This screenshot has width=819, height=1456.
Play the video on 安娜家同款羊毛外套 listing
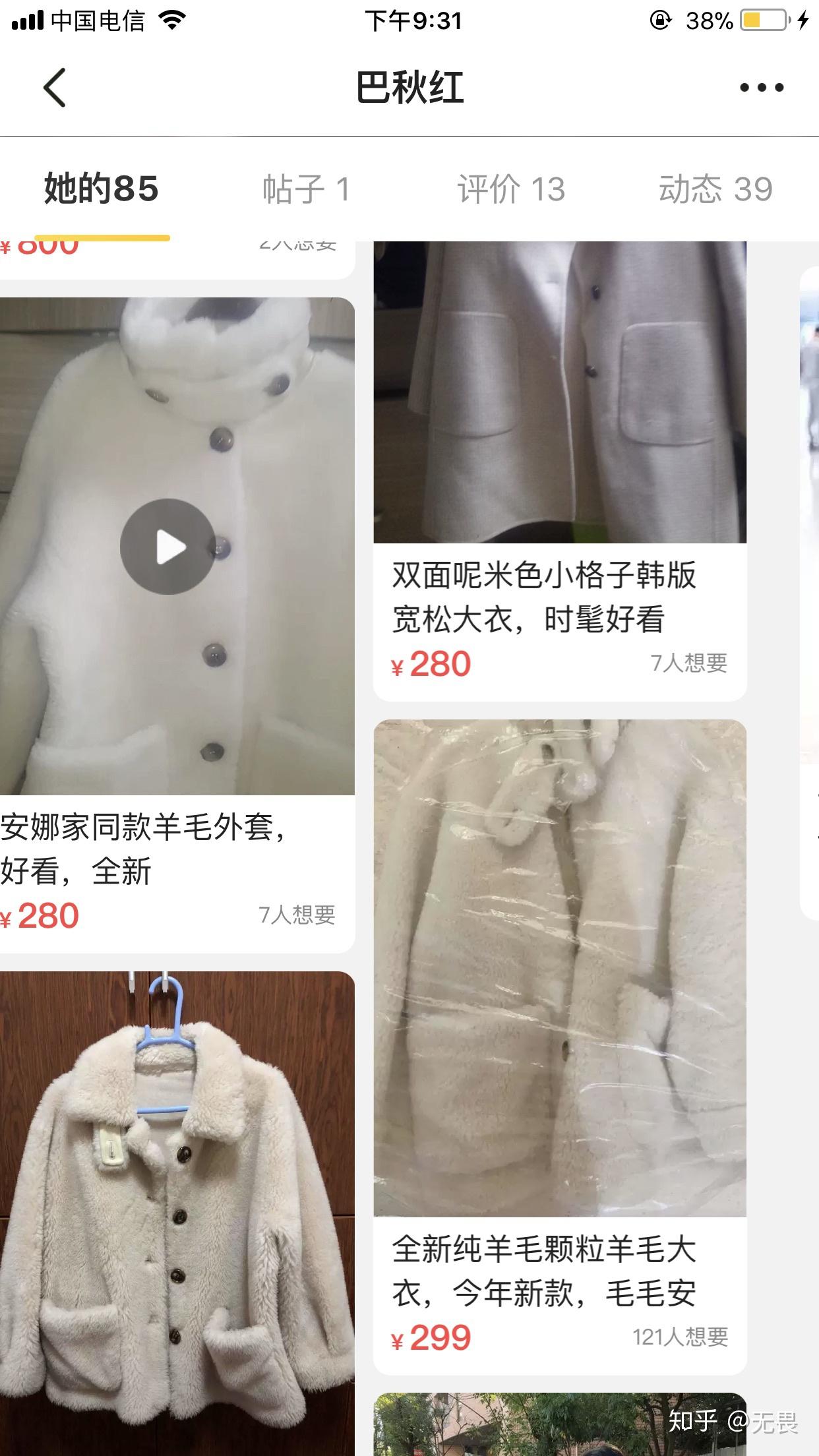click(167, 547)
